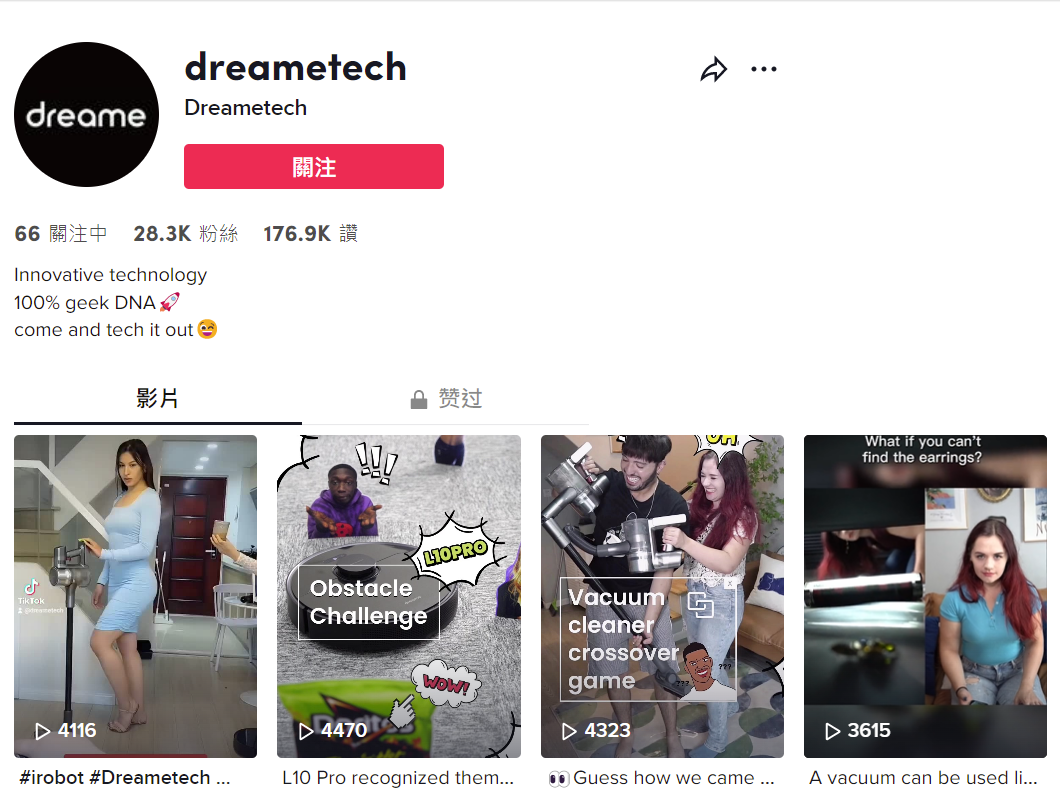The width and height of the screenshot is (1060, 808).
Task: Open the three-dot more options menu
Action: 763,70
